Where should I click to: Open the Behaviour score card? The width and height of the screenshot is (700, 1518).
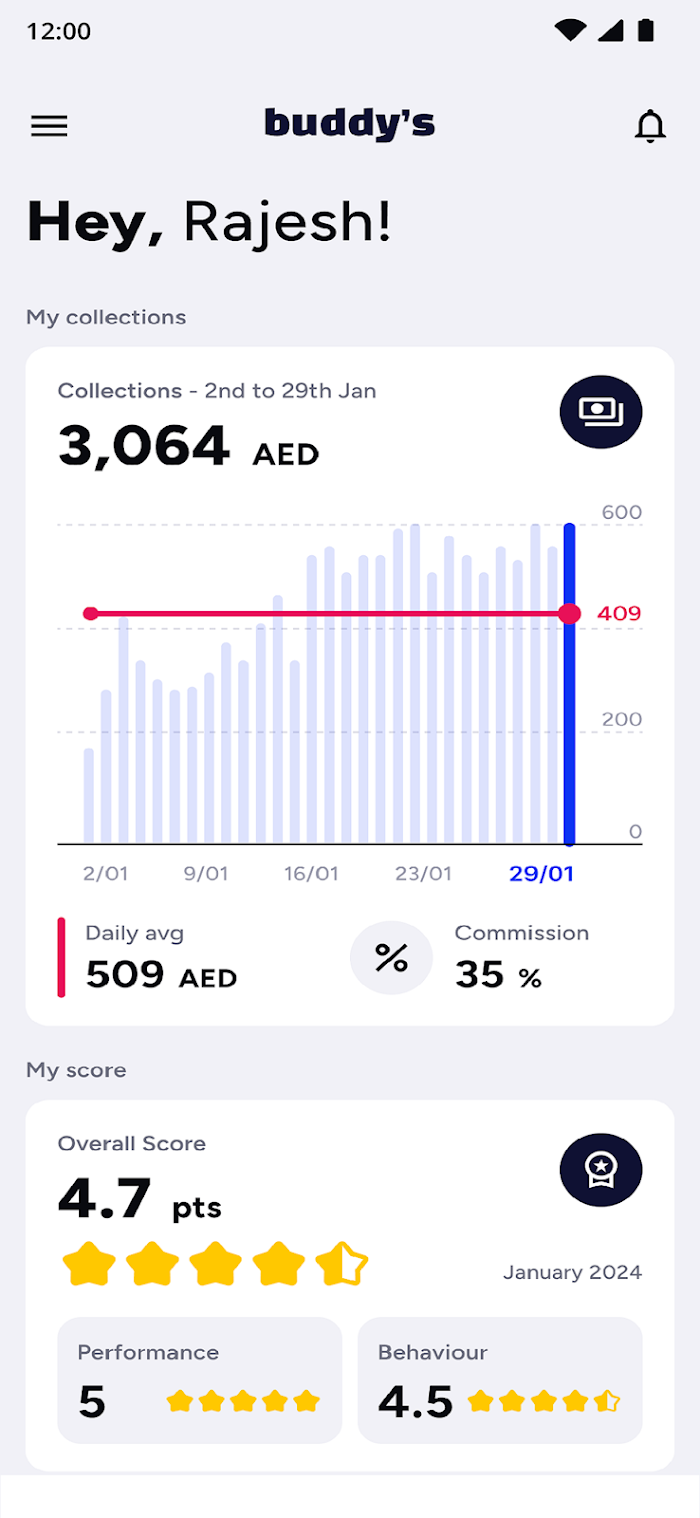click(500, 1380)
